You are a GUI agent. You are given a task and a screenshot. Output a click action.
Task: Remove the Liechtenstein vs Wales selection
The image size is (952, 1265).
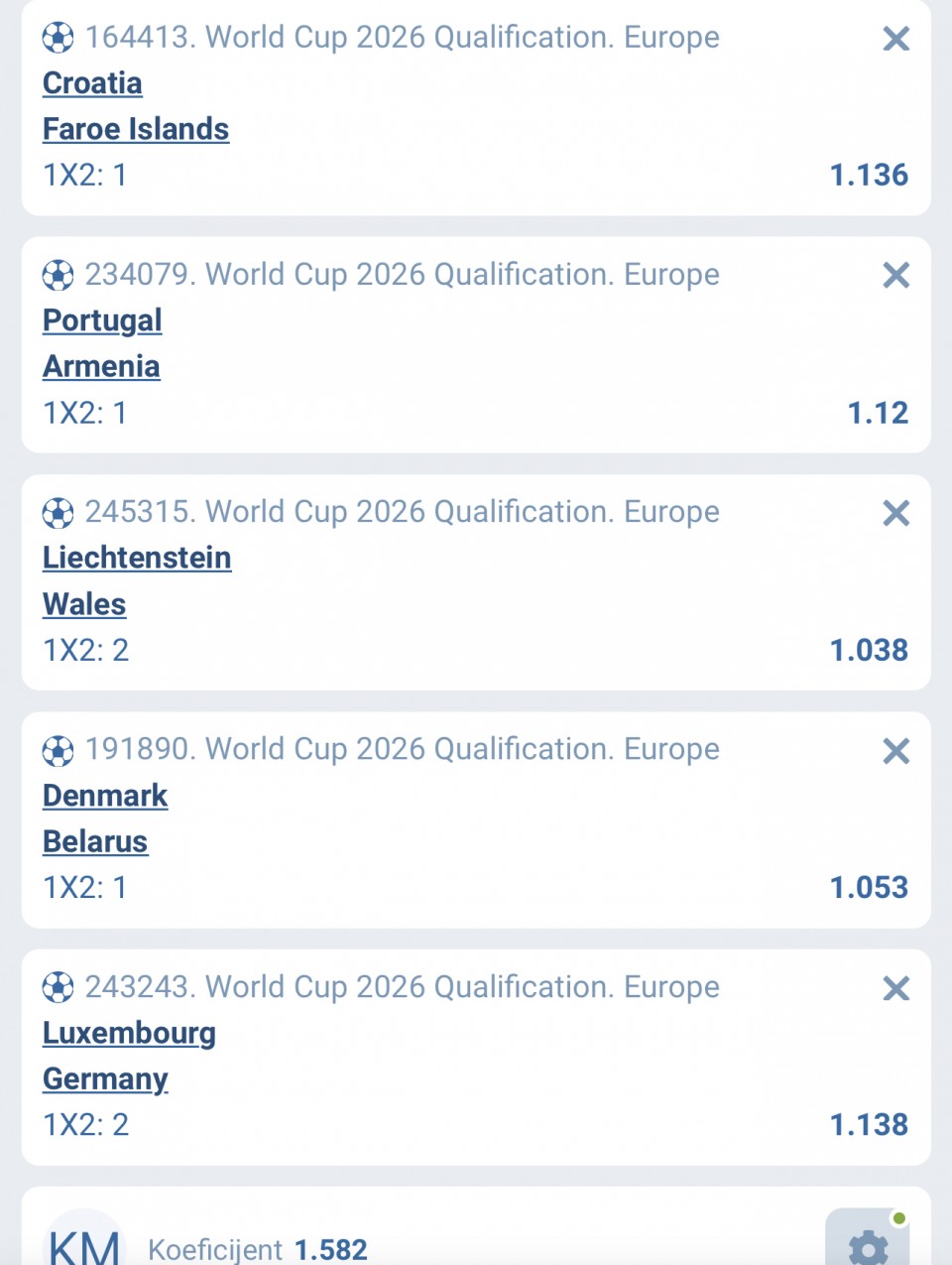[895, 513]
